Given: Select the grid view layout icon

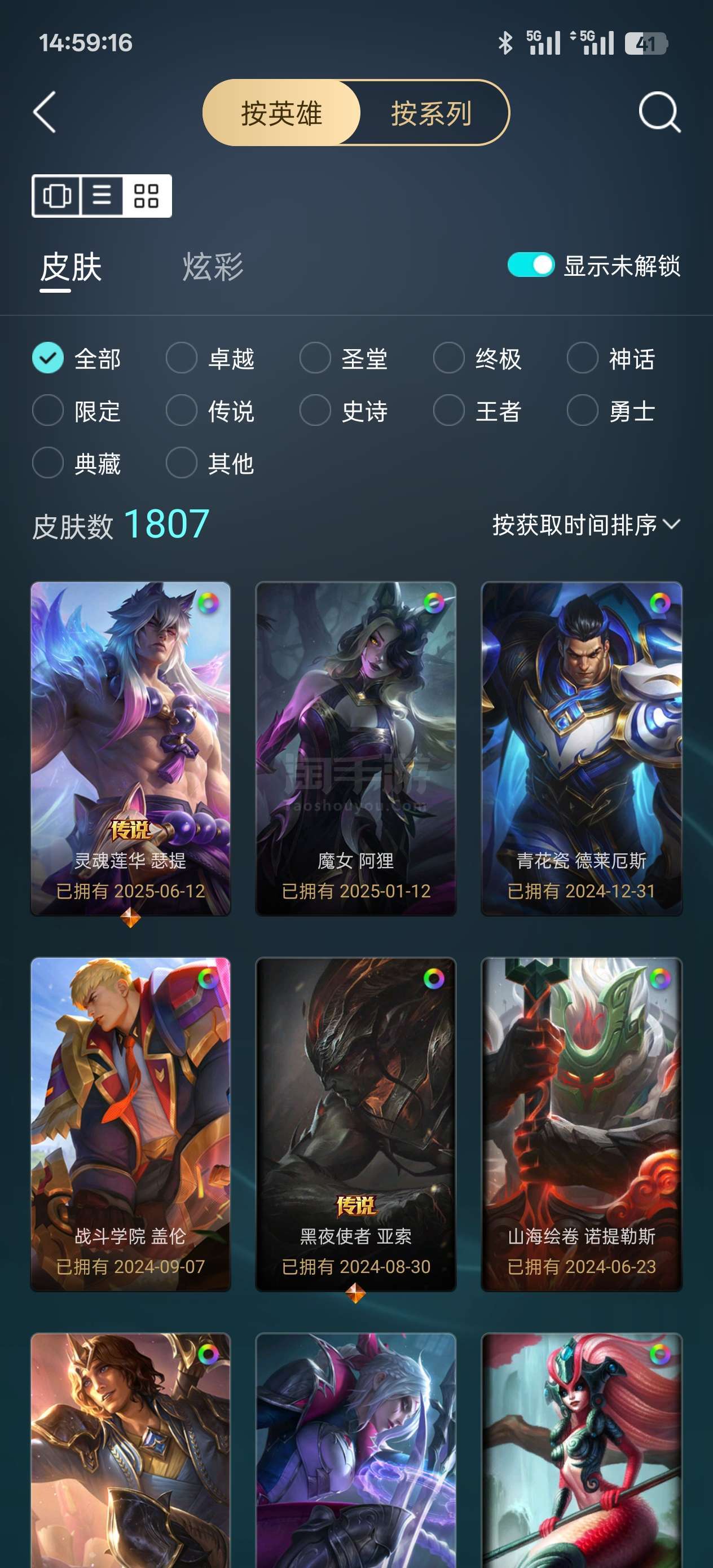Looking at the screenshot, I should (x=147, y=196).
